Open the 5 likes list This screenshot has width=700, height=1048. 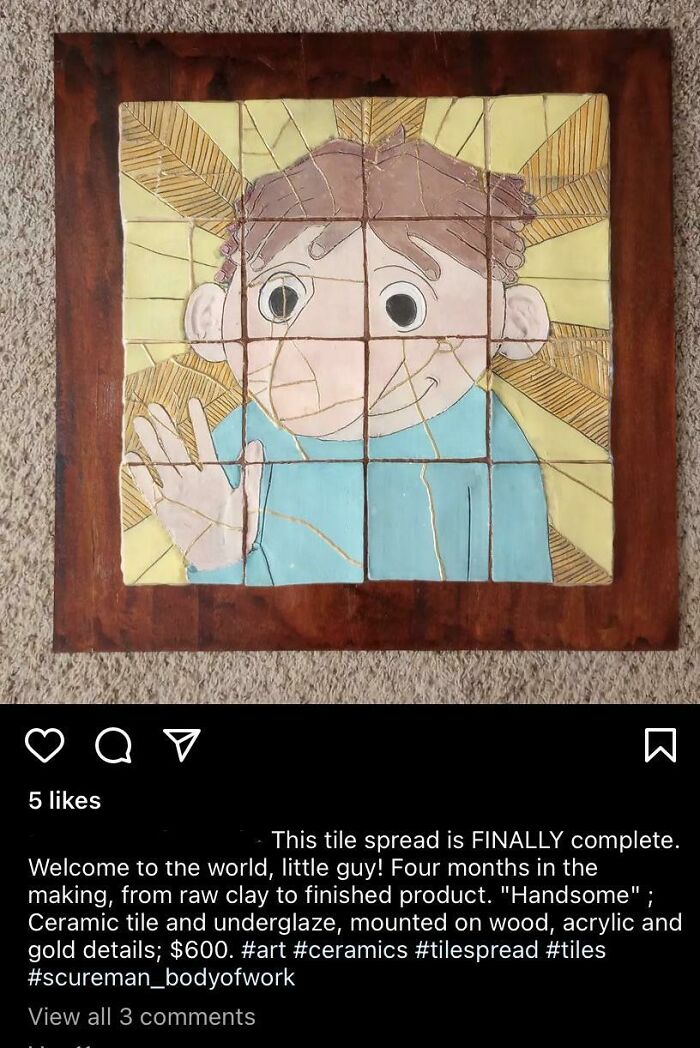[x=64, y=800]
